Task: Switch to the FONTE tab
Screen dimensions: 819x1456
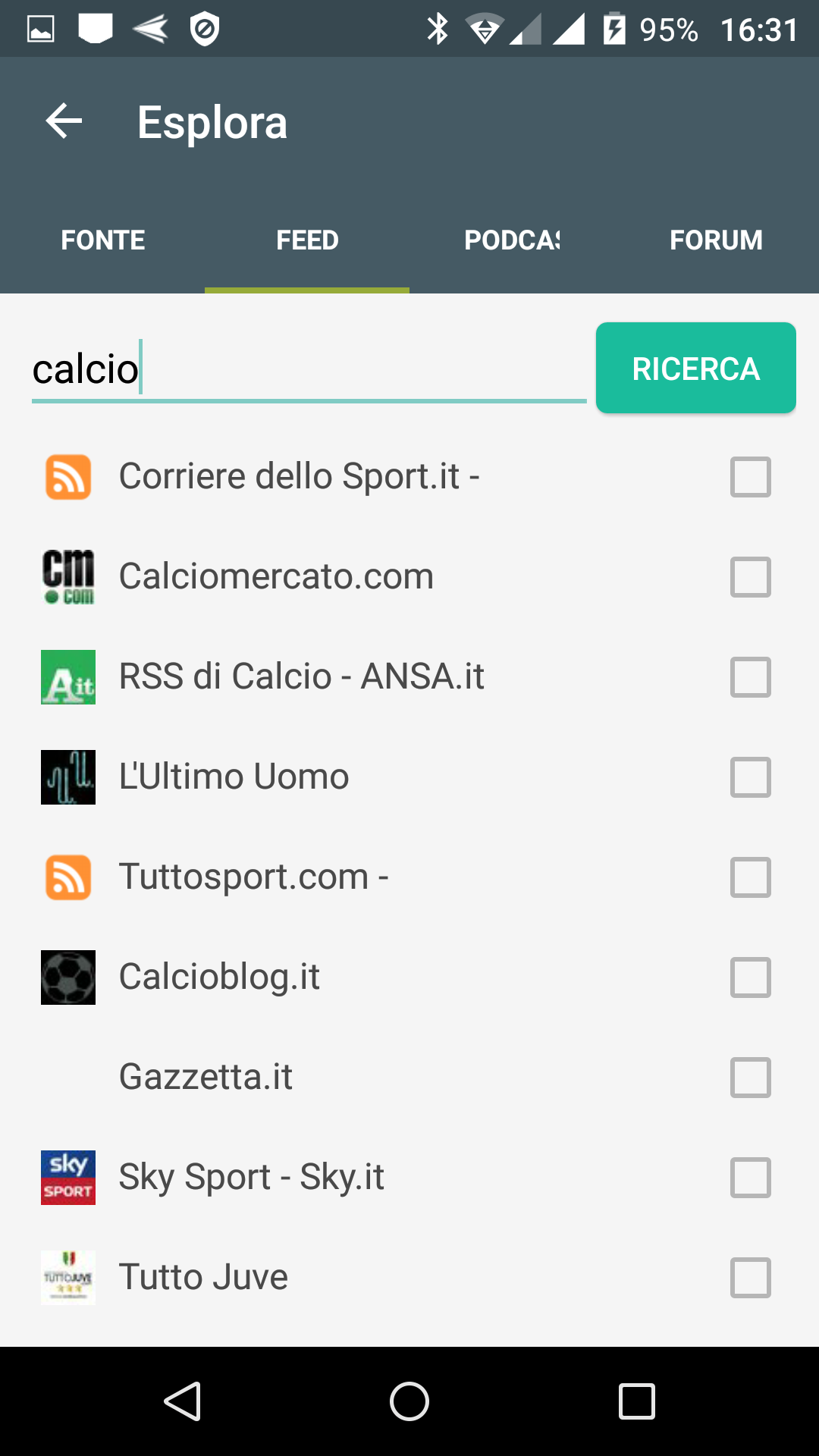Action: coord(102,240)
